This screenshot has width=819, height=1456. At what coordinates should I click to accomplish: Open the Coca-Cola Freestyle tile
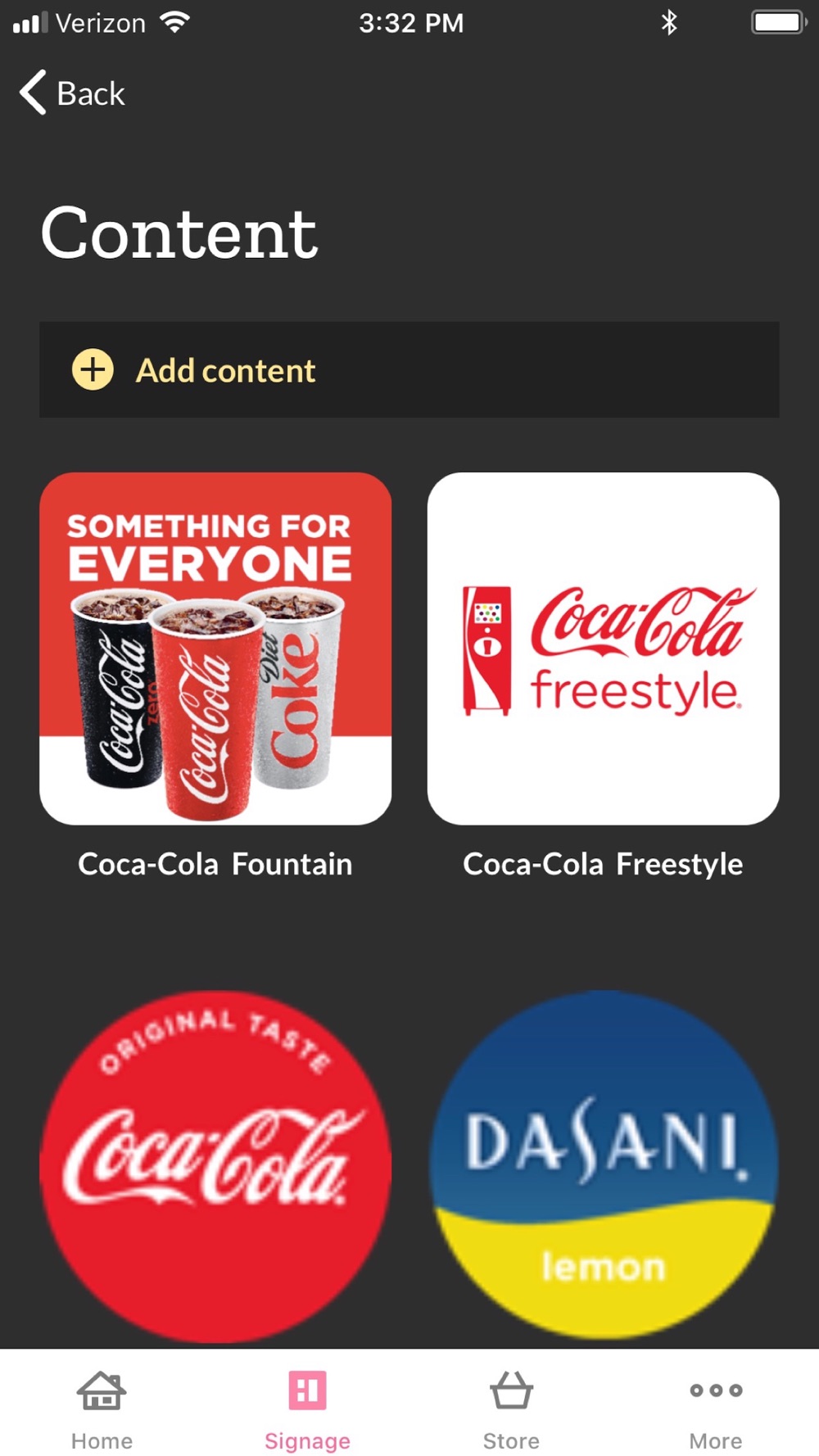click(603, 649)
